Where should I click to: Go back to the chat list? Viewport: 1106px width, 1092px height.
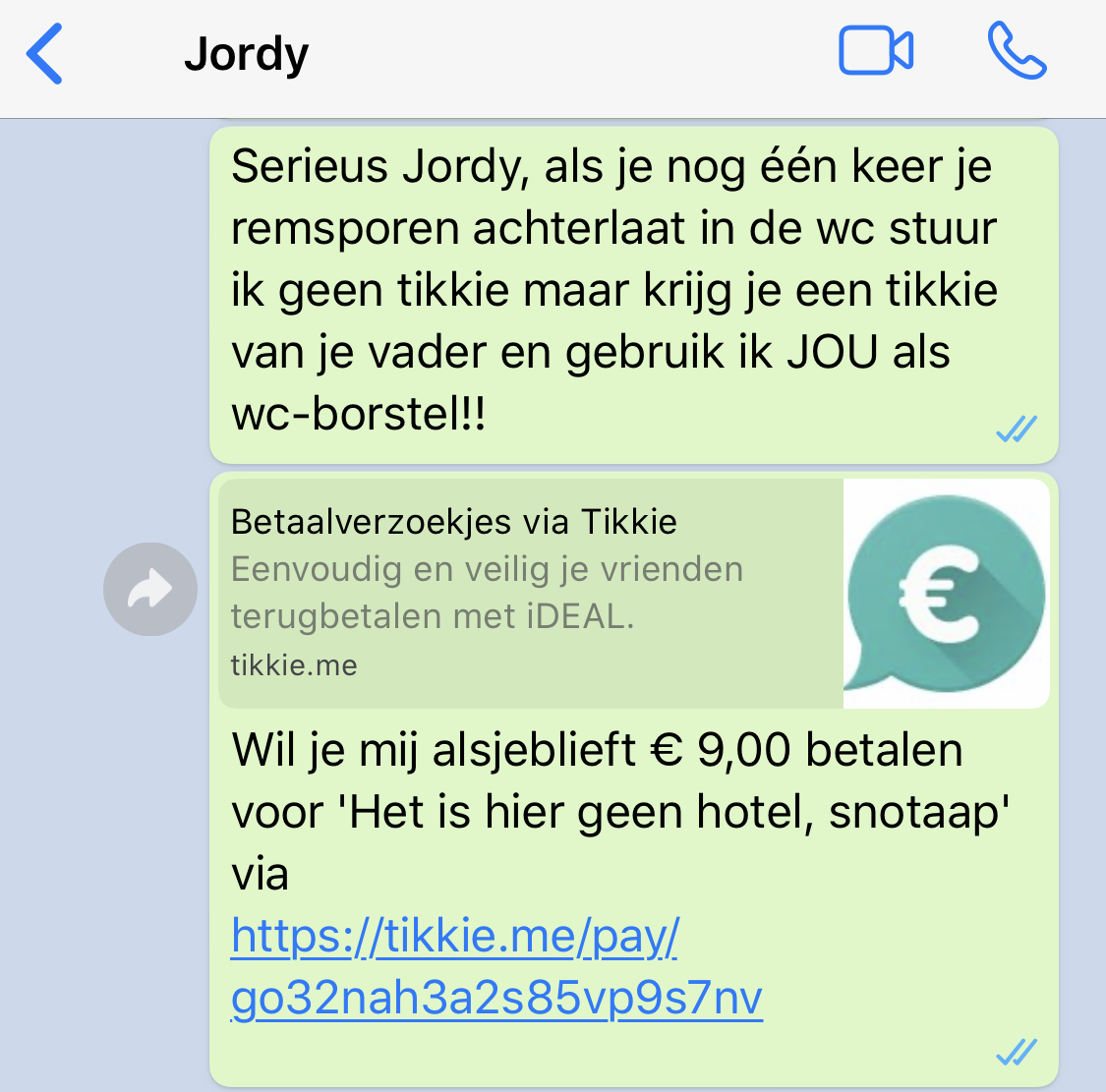[x=45, y=54]
